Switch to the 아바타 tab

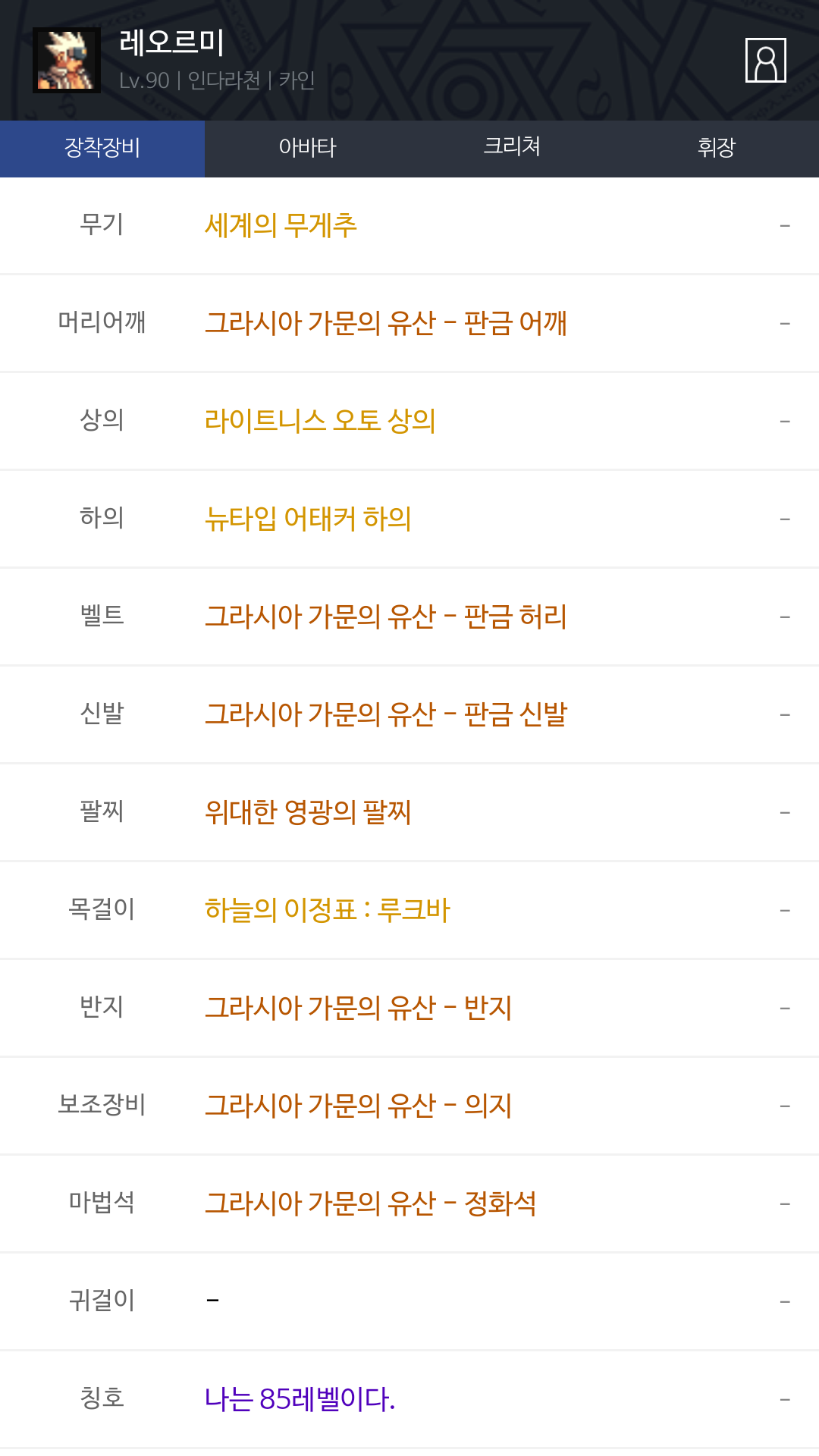[307, 148]
